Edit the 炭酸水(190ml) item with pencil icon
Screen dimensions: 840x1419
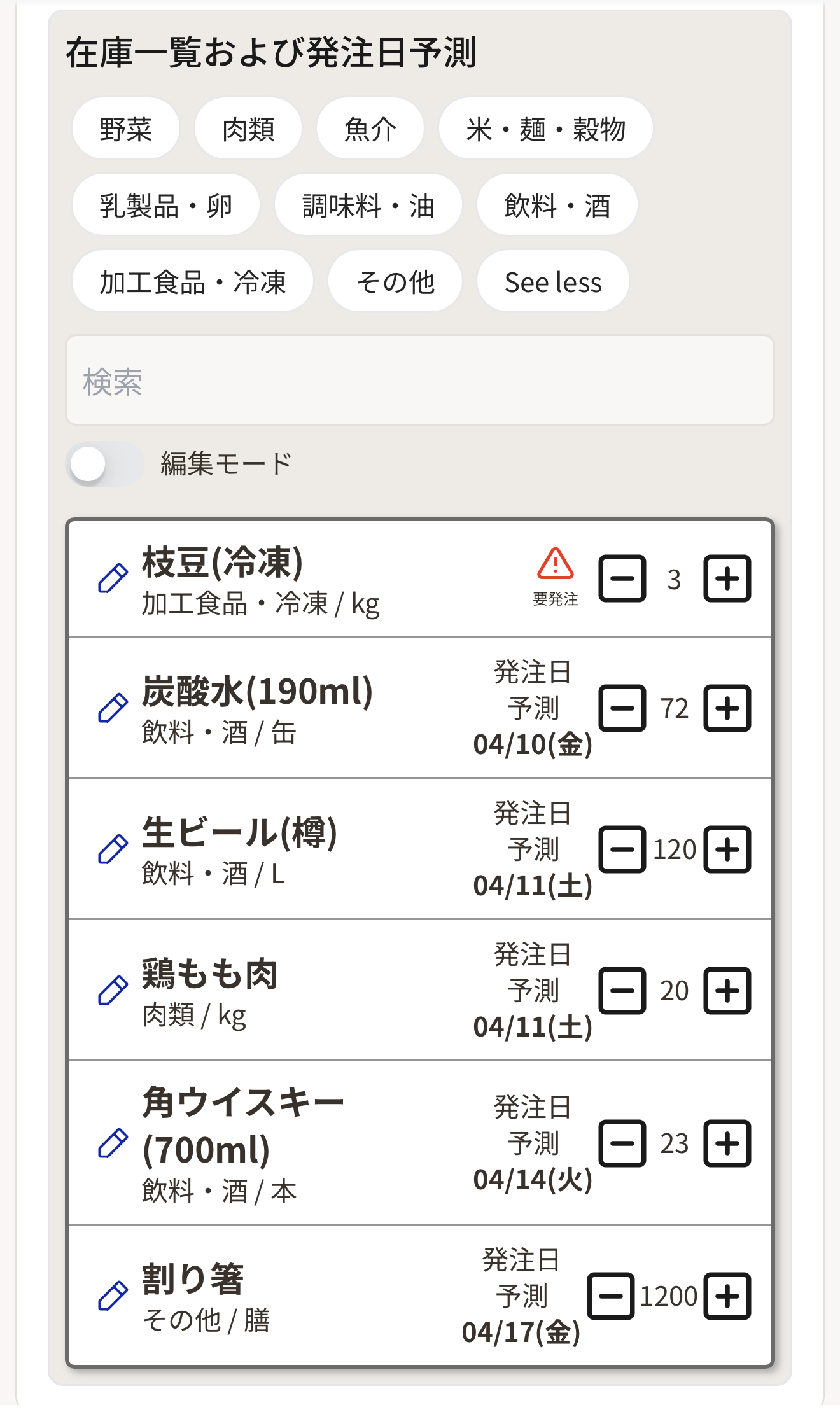pos(111,706)
